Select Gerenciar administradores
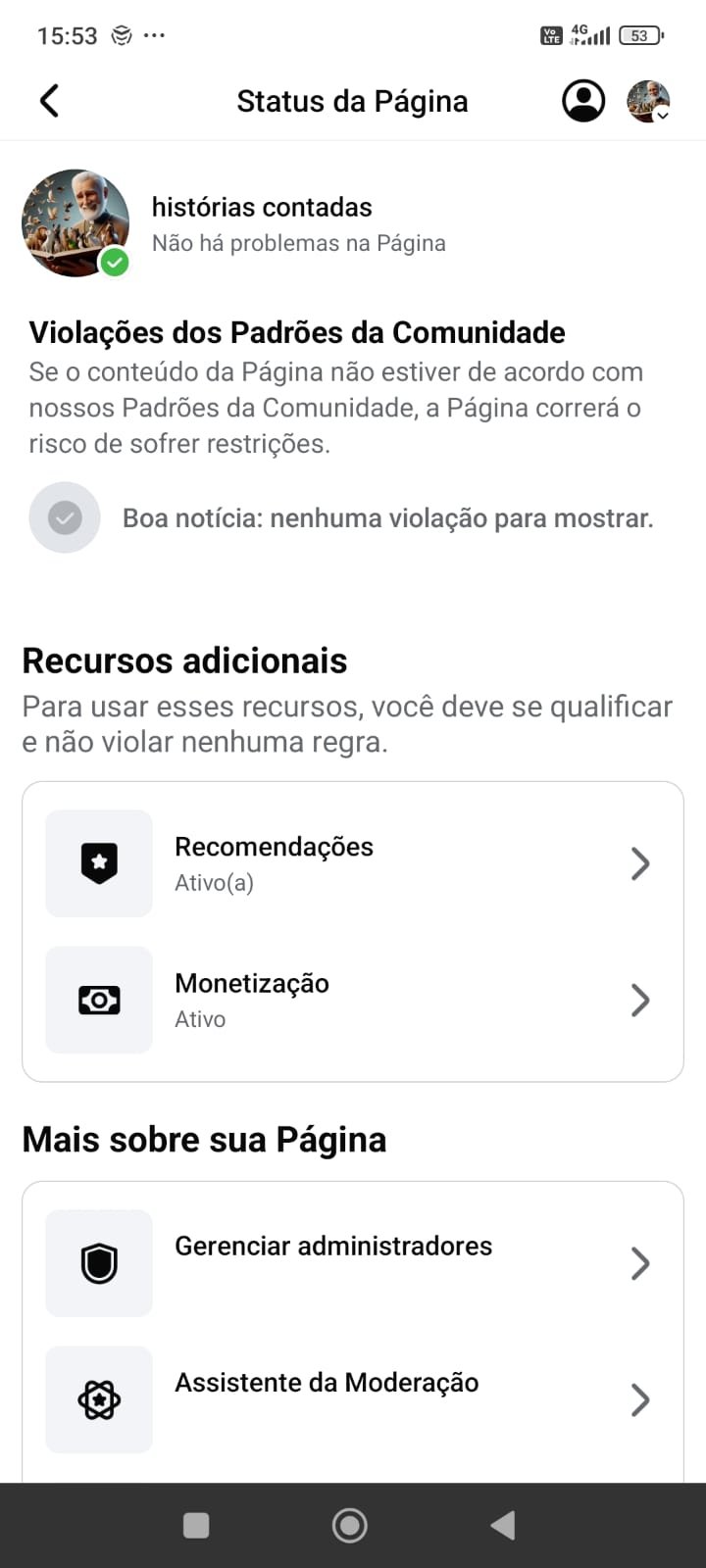The height and width of the screenshot is (1568, 706). (x=353, y=1262)
